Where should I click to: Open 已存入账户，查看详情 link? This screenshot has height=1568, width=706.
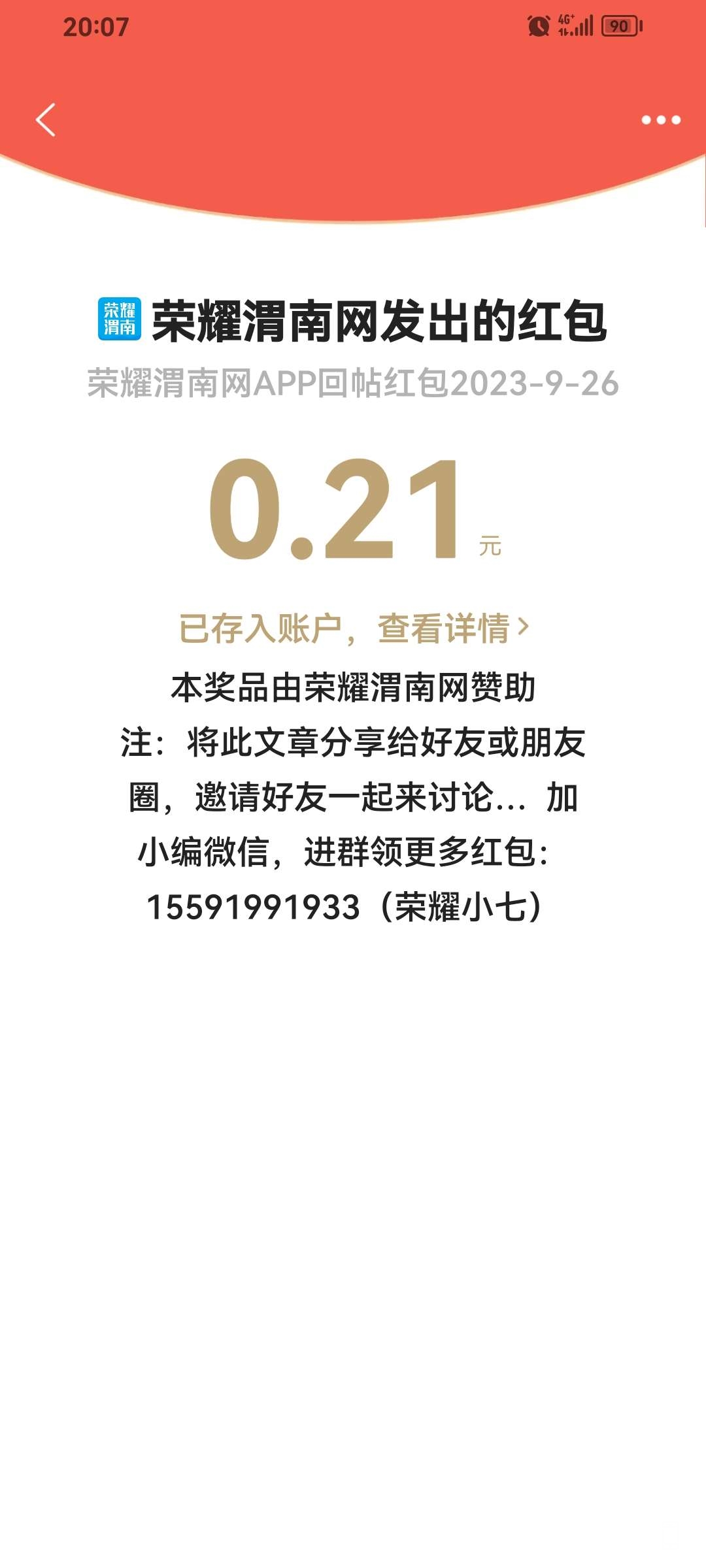point(354,629)
